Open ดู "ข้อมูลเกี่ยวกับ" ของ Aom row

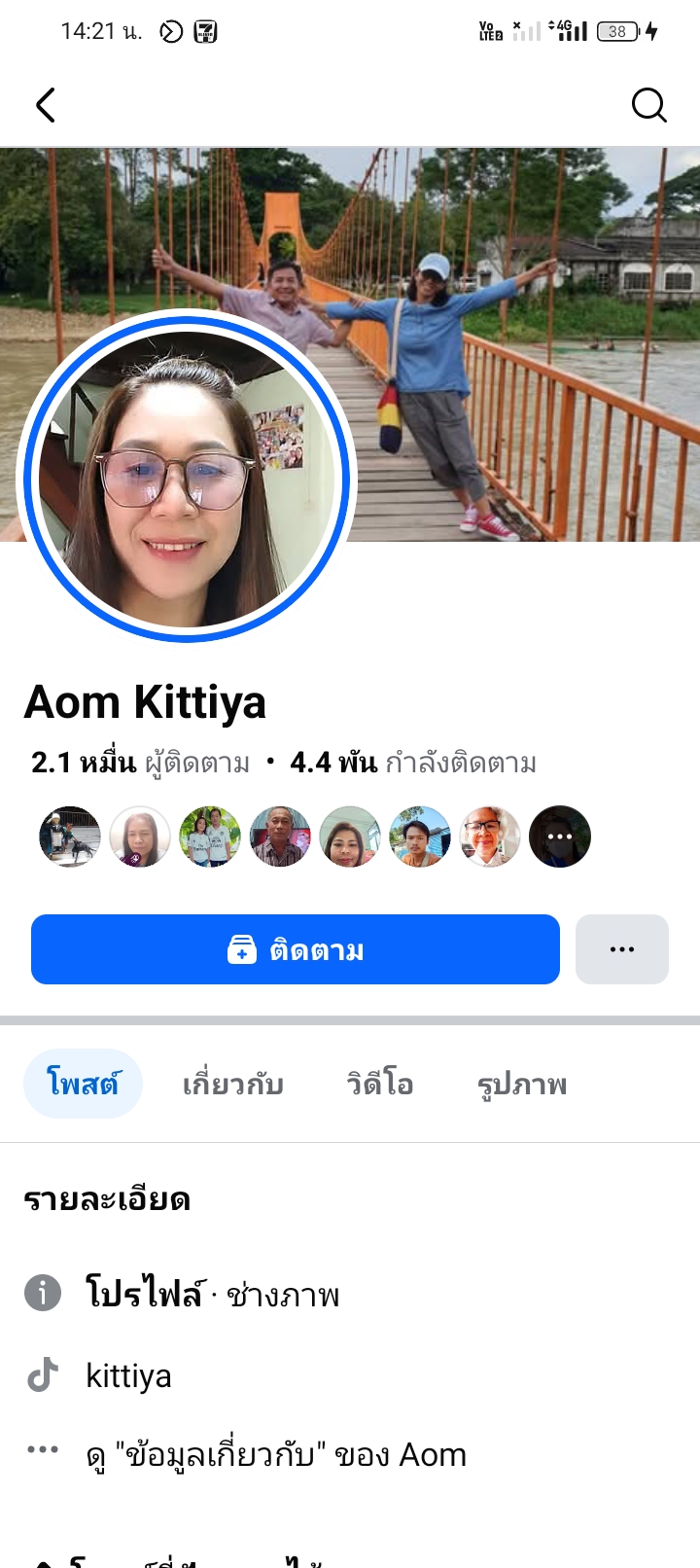point(276,1455)
